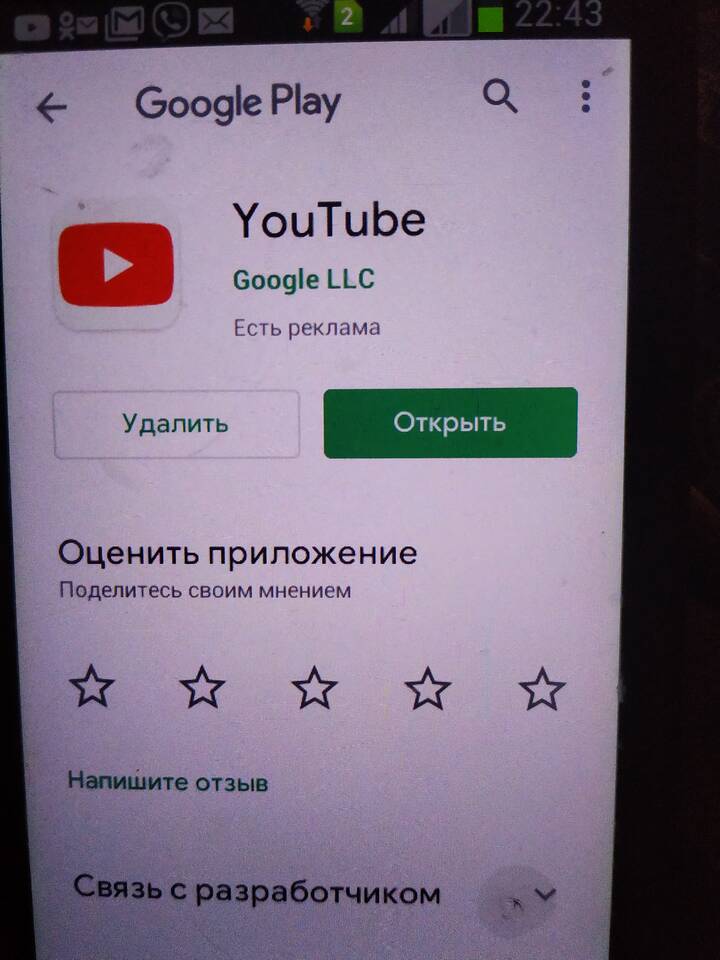This screenshot has width=720, height=960.
Task: Go back using the arrow icon
Action: pyautogui.click(x=51, y=107)
